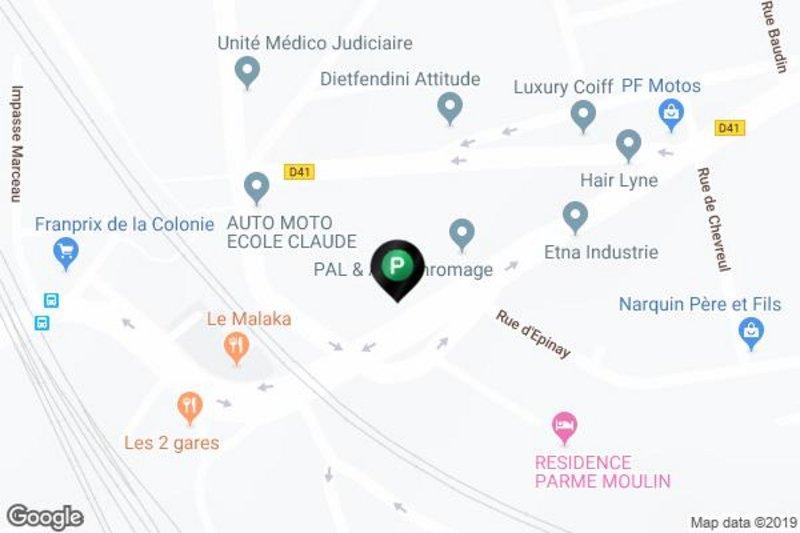Open the Auto Moto Ecole Claude pin
This screenshot has width=800, height=533.
click(257, 186)
